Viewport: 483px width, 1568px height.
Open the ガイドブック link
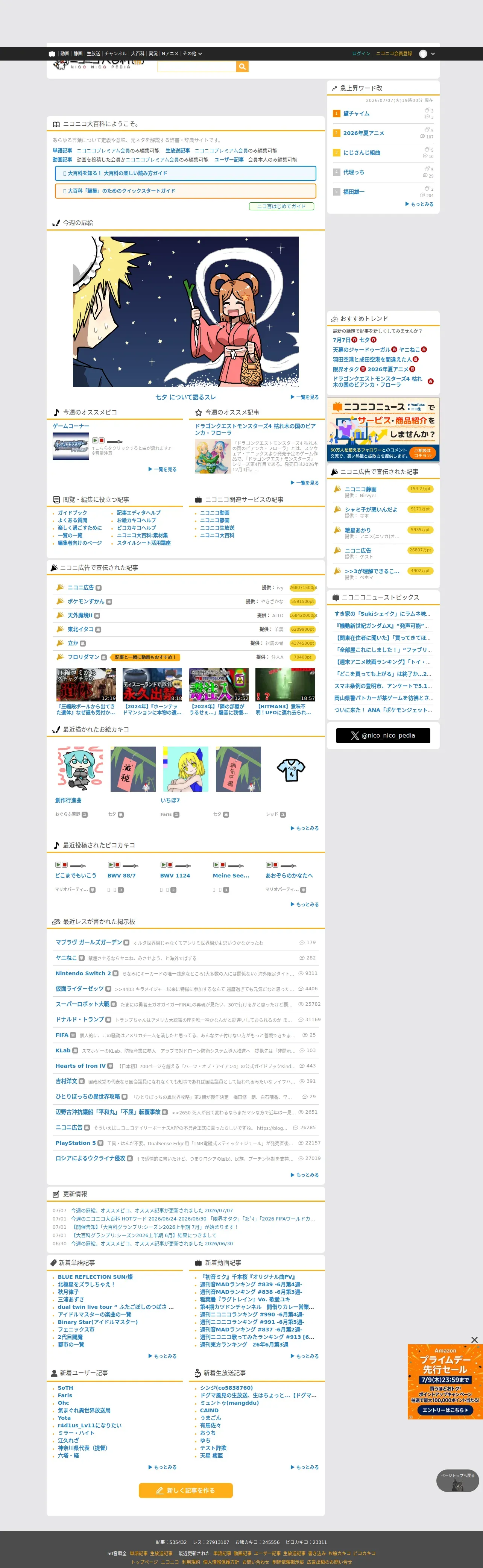[x=73, y=513]
